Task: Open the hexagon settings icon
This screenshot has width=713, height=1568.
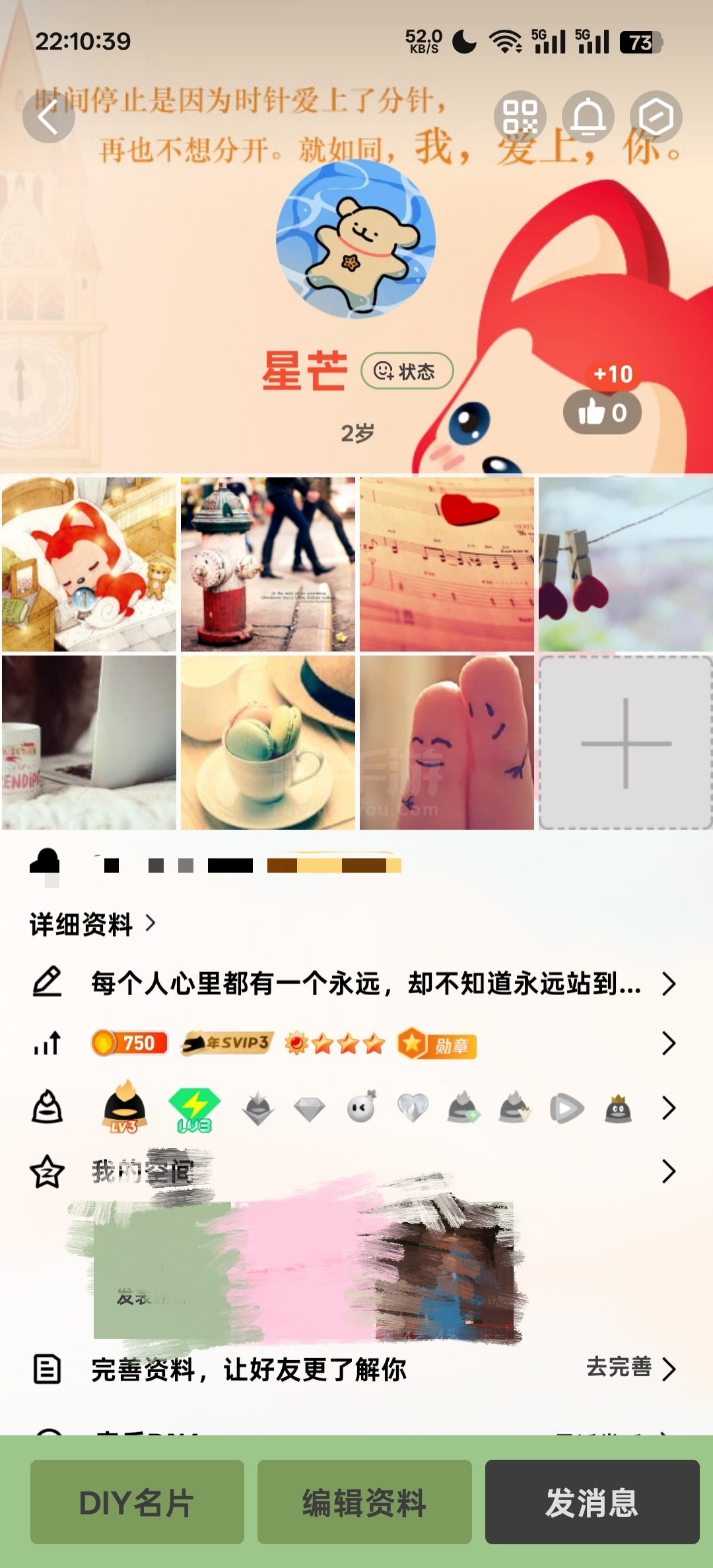Action: (656, 117)
